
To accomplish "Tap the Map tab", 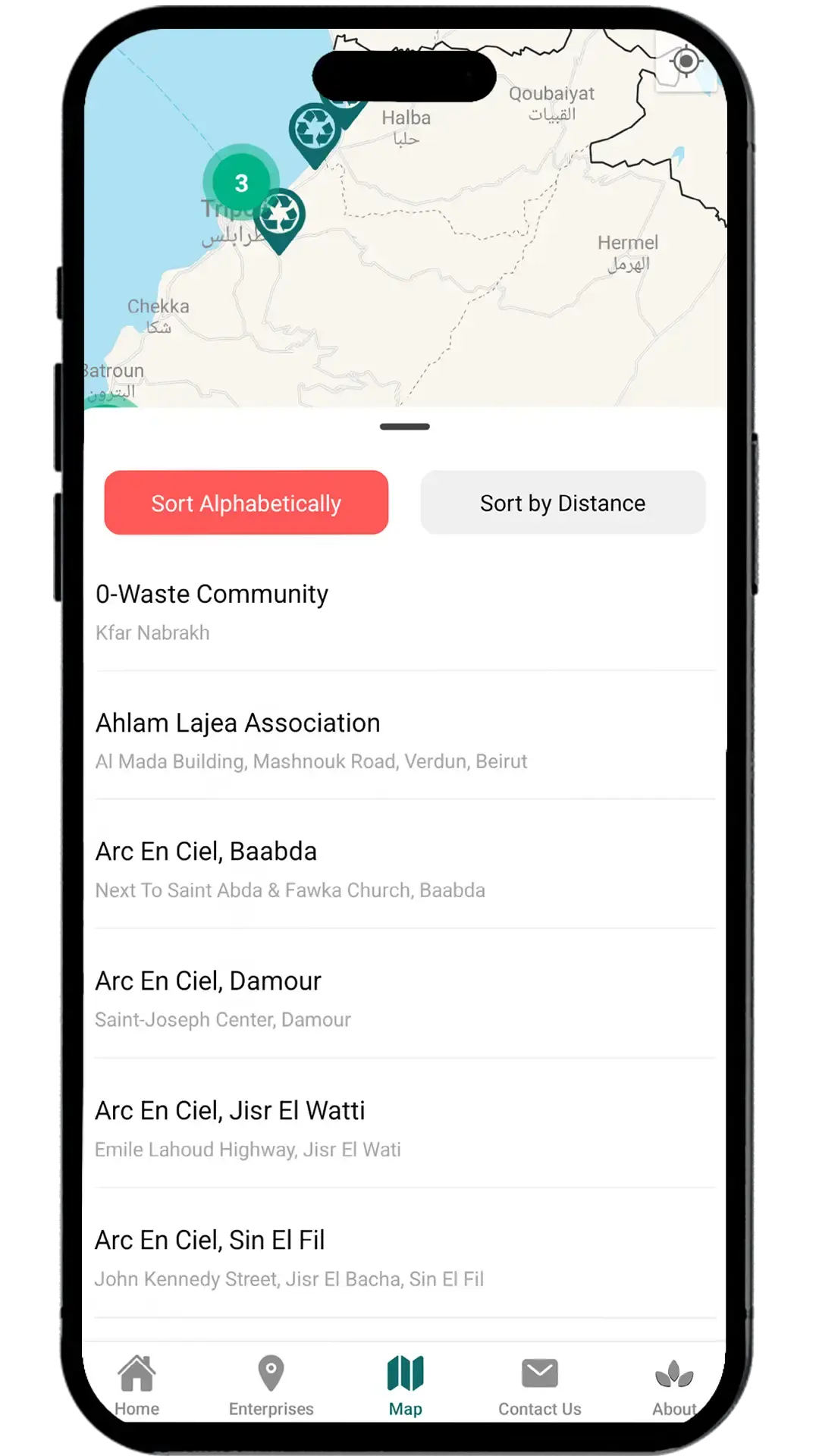I will 405,1385.
